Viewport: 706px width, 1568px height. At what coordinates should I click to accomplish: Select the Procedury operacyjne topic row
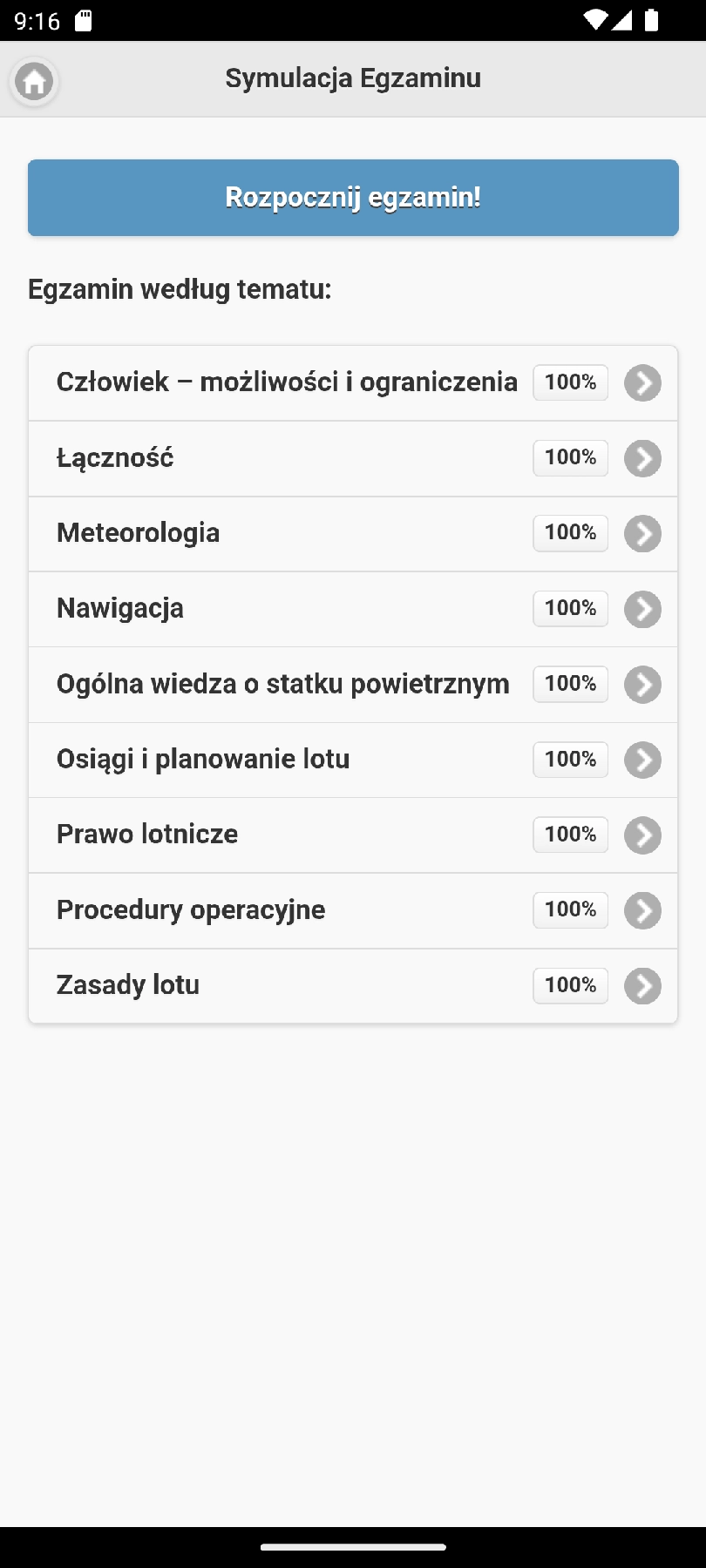(190, 910)
